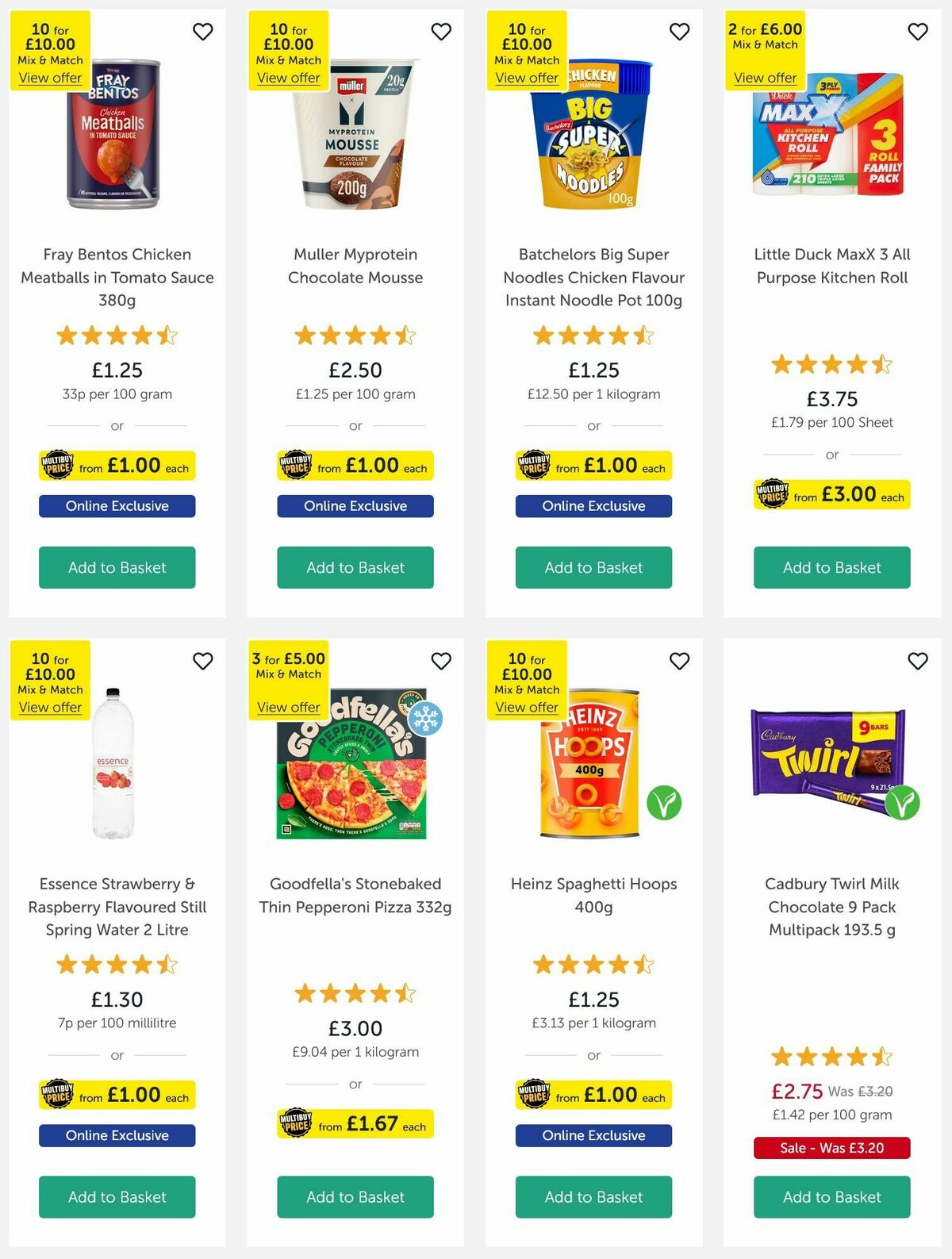Toggle favorite on Cadbury Twirl Multipack
952x1259 pixels.
point(918,660)
